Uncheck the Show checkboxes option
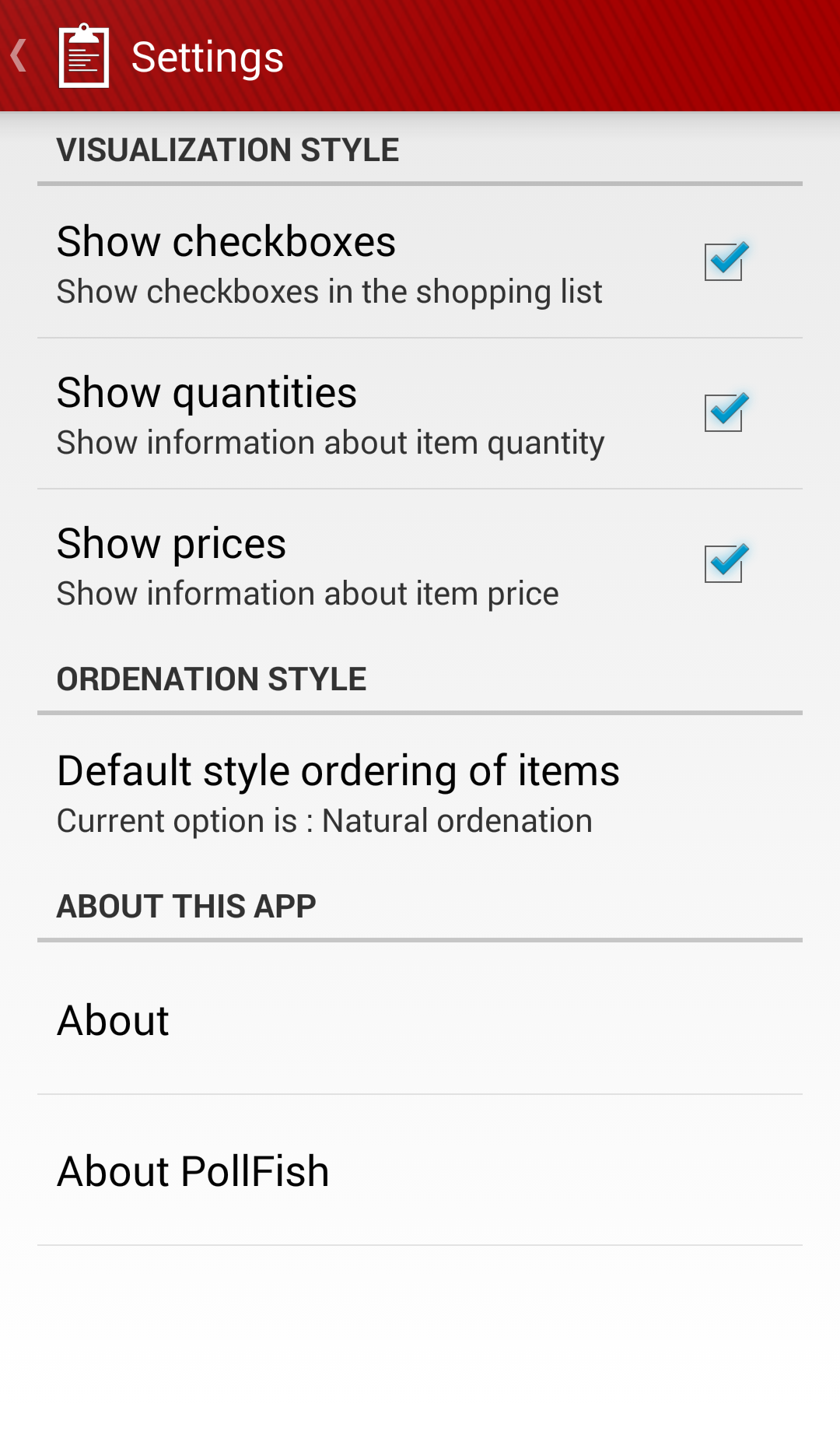Image resolution: width=840 pixels, height=1435 pixels. (726, 261)
